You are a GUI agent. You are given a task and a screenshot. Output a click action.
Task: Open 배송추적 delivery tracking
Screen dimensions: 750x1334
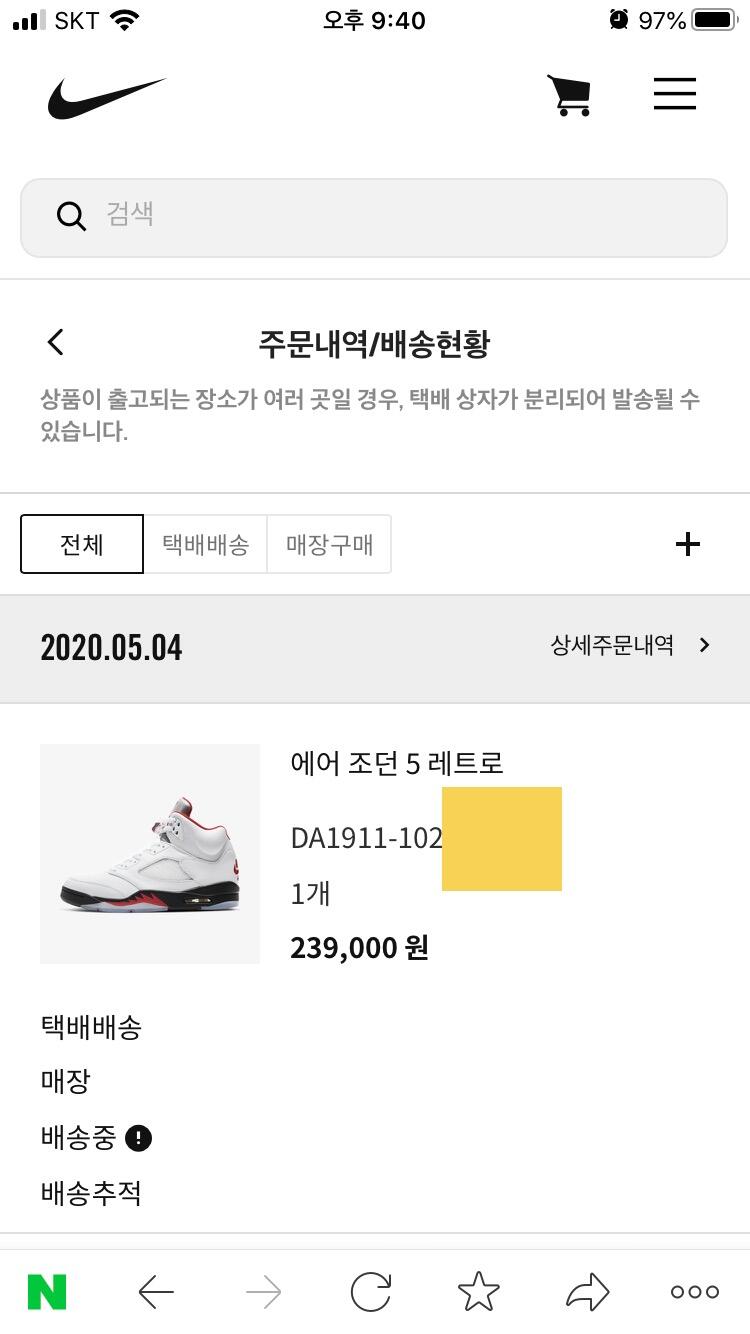click(x=91, y=1193)
